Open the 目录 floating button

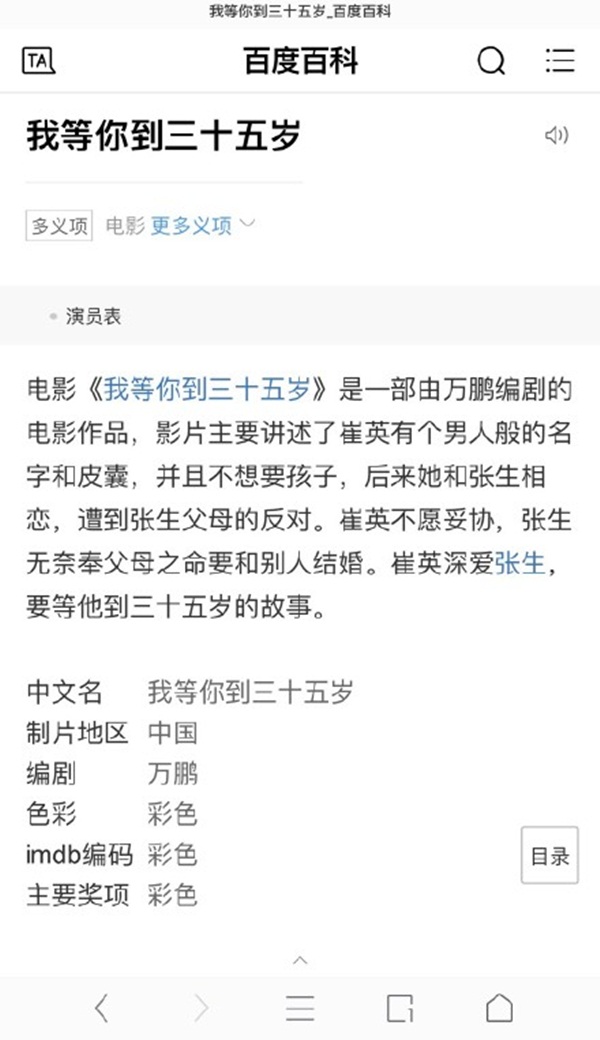(549, 856)
